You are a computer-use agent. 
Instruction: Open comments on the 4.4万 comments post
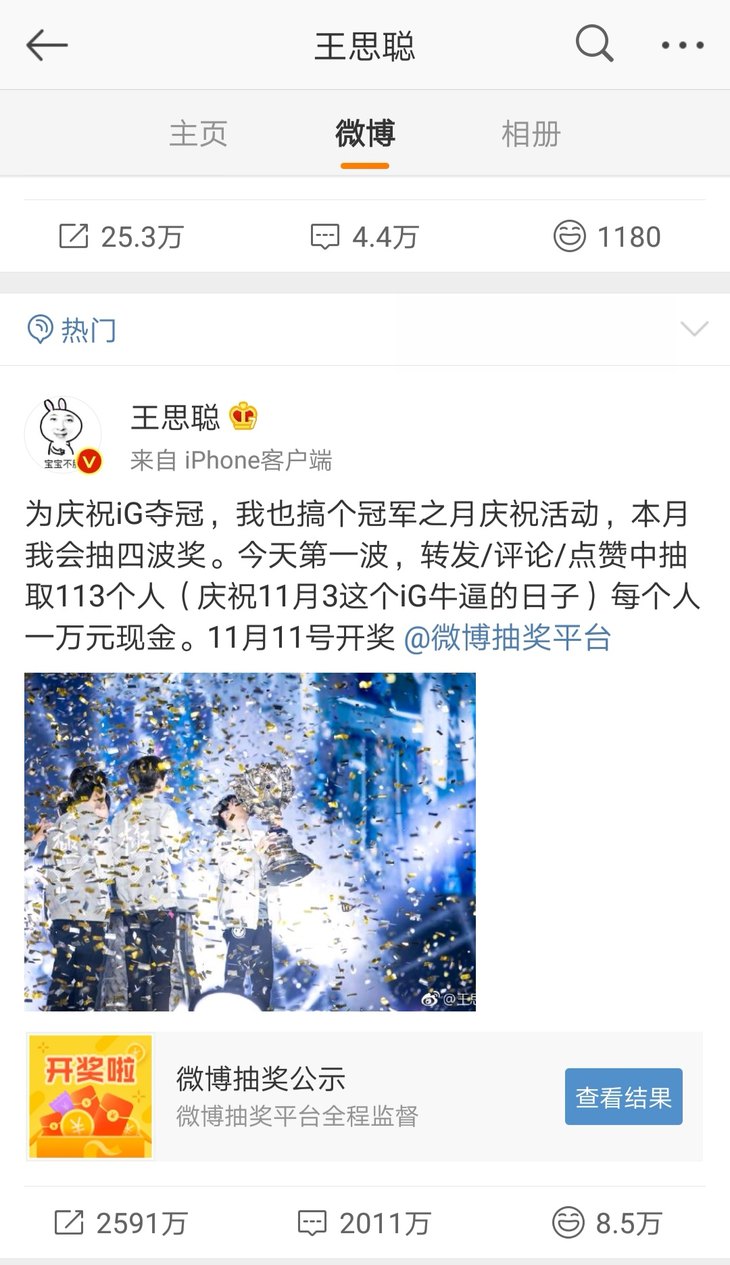click(364, 237)
